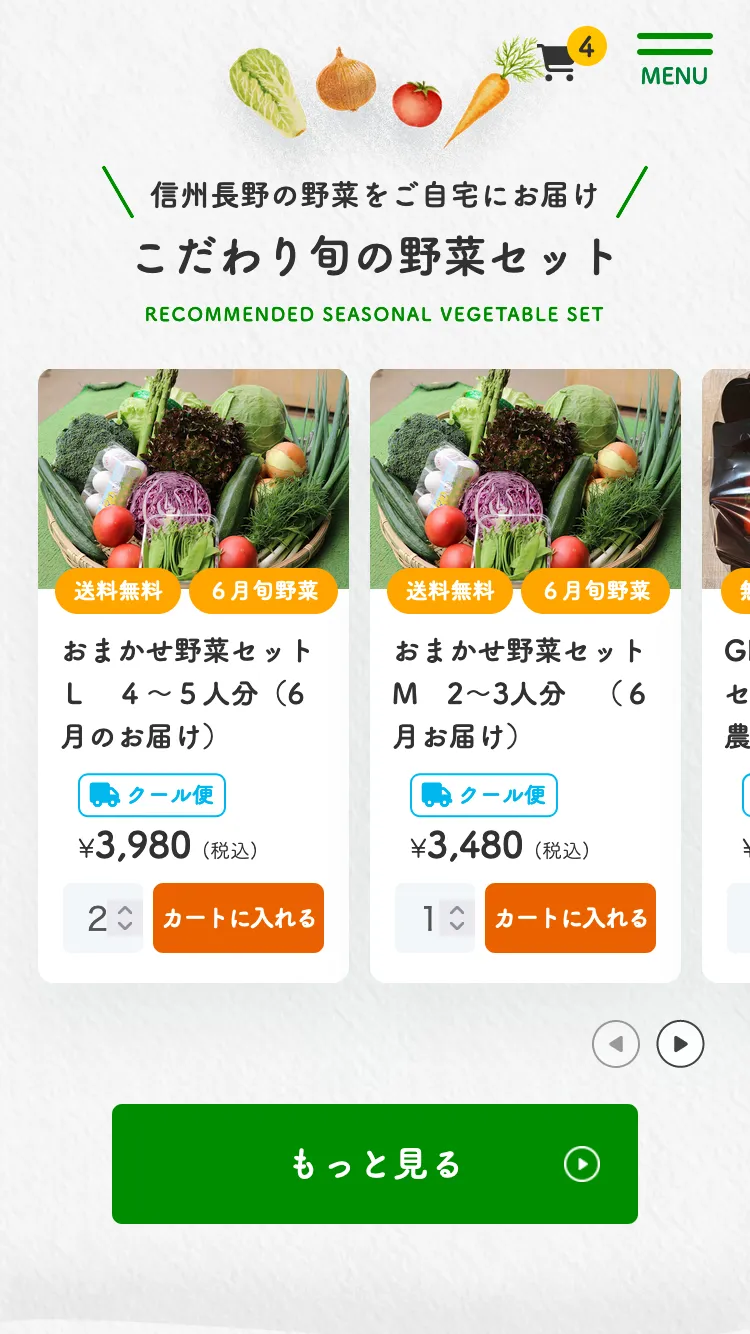Click カートに入れる on the M set
Screen dimensions: 750x1334
coord(570,918)
